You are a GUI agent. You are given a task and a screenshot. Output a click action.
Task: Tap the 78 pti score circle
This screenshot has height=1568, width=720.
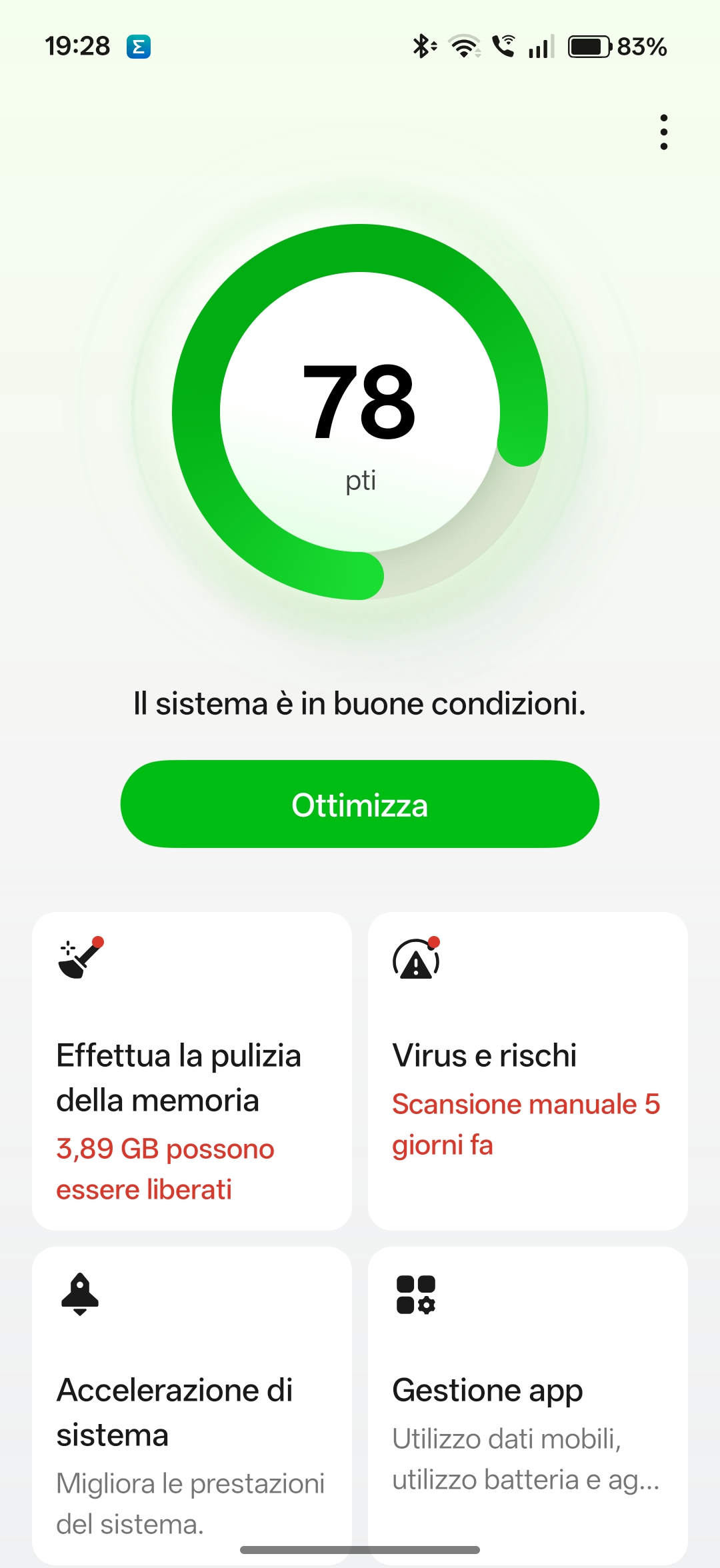(x=360, y=412)
